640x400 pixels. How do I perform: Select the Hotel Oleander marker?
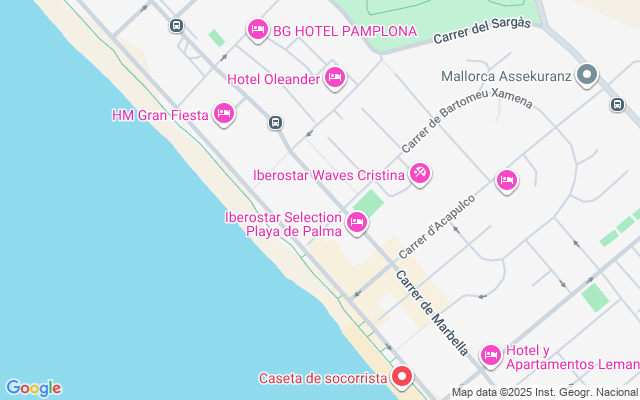click(x=335, y=77)
